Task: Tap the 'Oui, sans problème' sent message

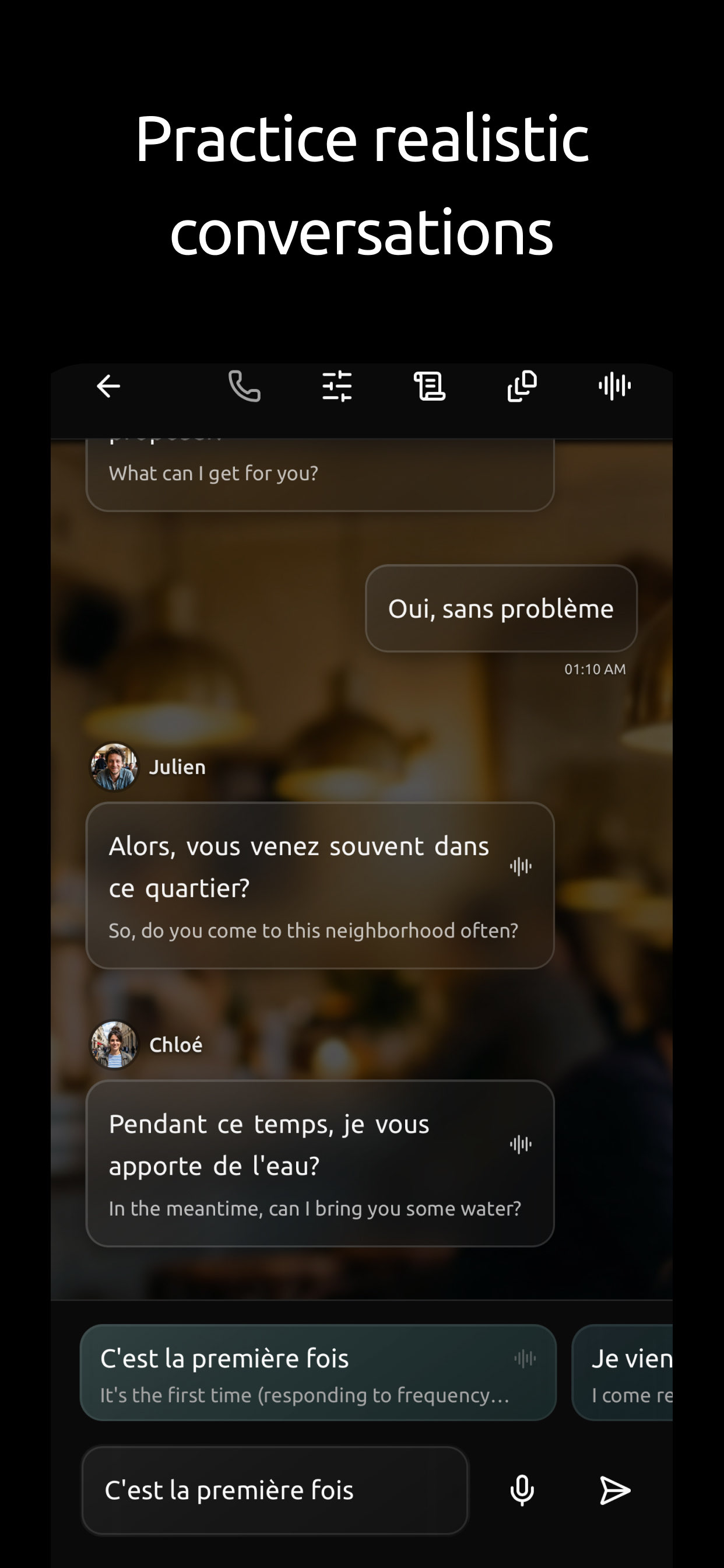Action: (x=501, y=607)
